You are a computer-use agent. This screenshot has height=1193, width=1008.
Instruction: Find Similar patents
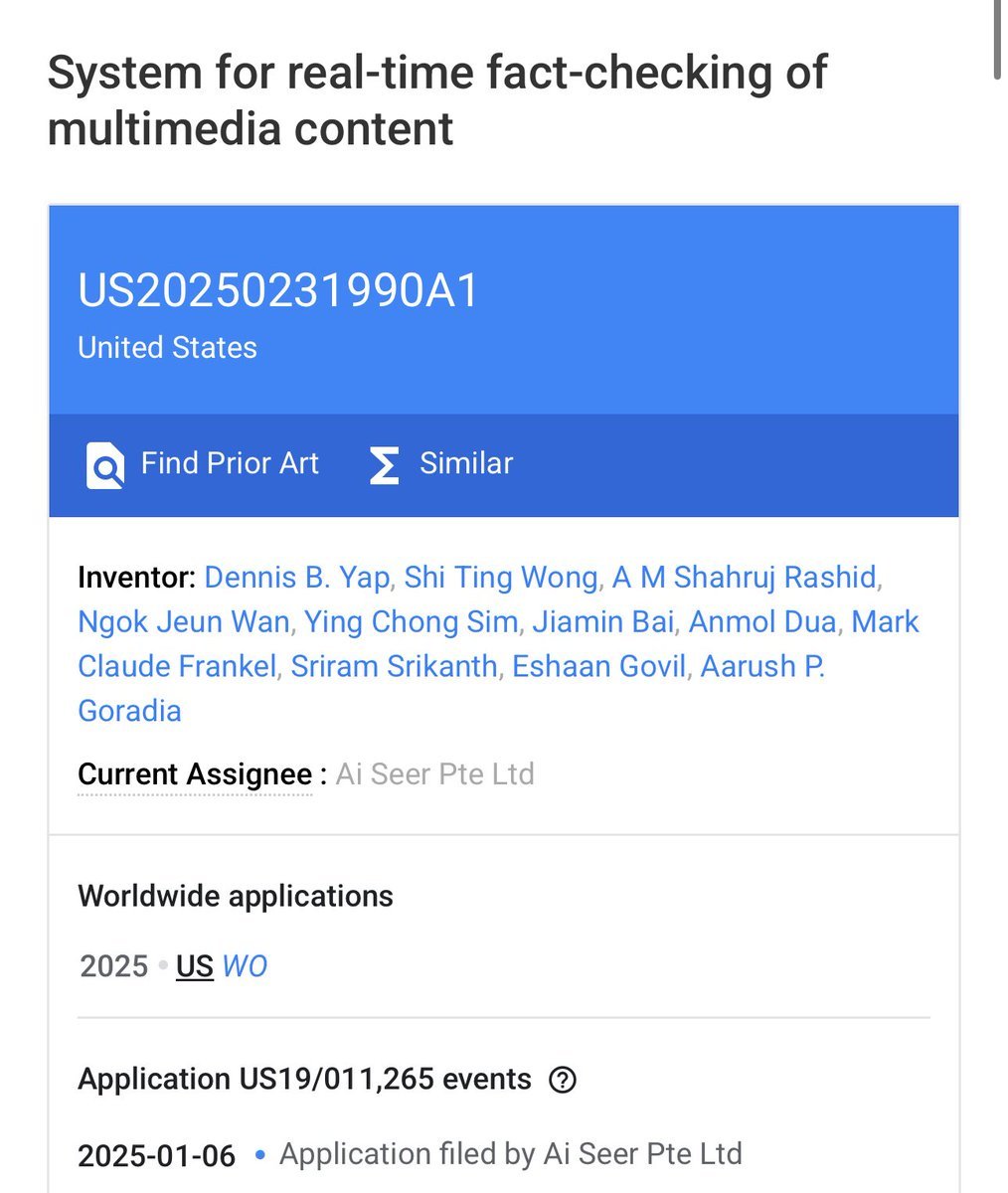coord(441,464)
